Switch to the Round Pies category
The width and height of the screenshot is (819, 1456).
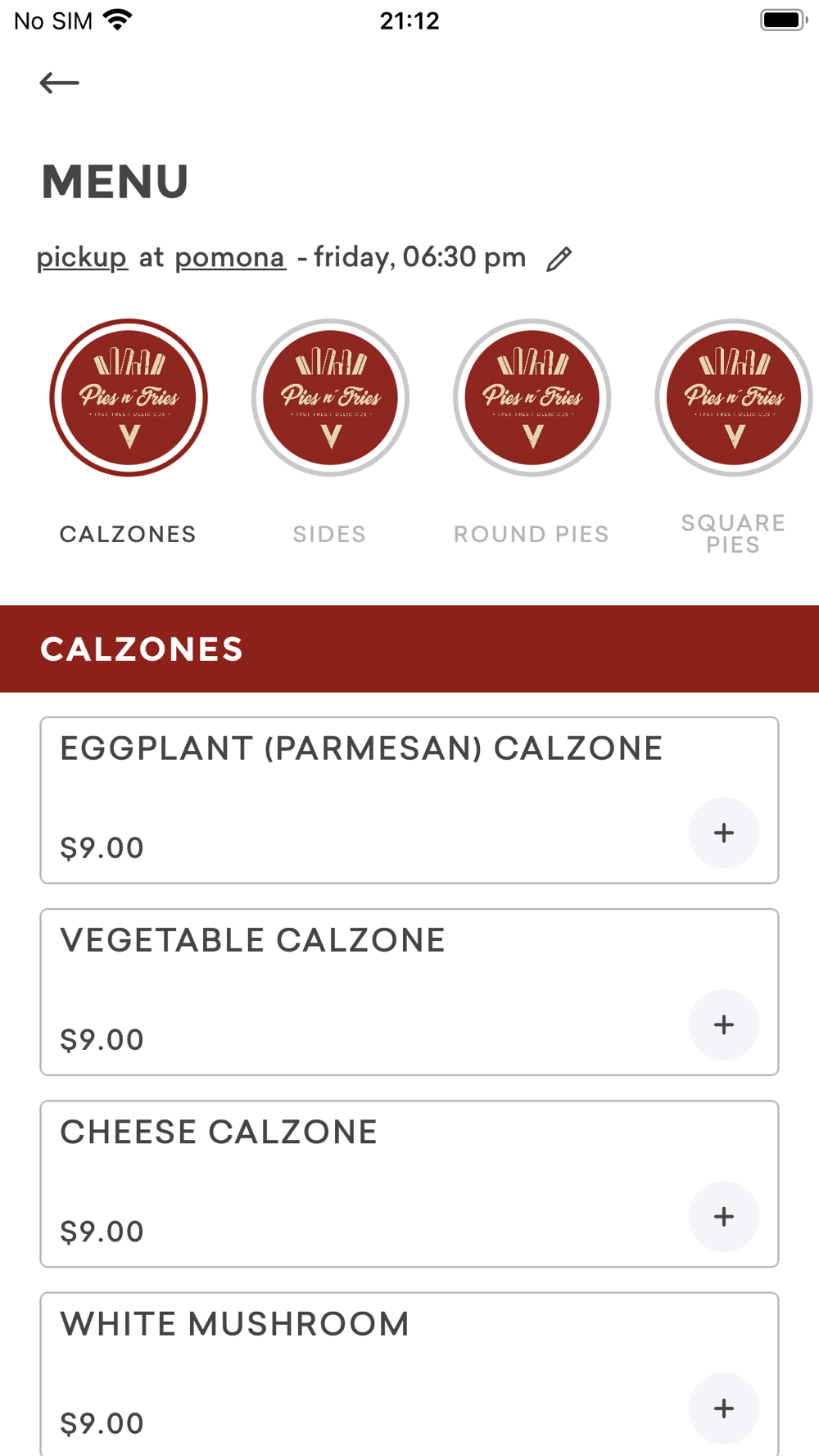tap(532, 432)
